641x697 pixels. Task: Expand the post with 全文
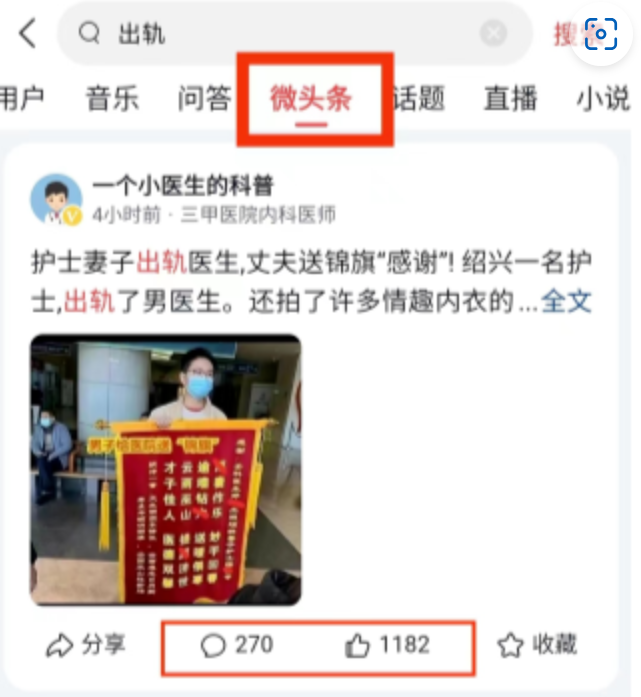[567, 300]
